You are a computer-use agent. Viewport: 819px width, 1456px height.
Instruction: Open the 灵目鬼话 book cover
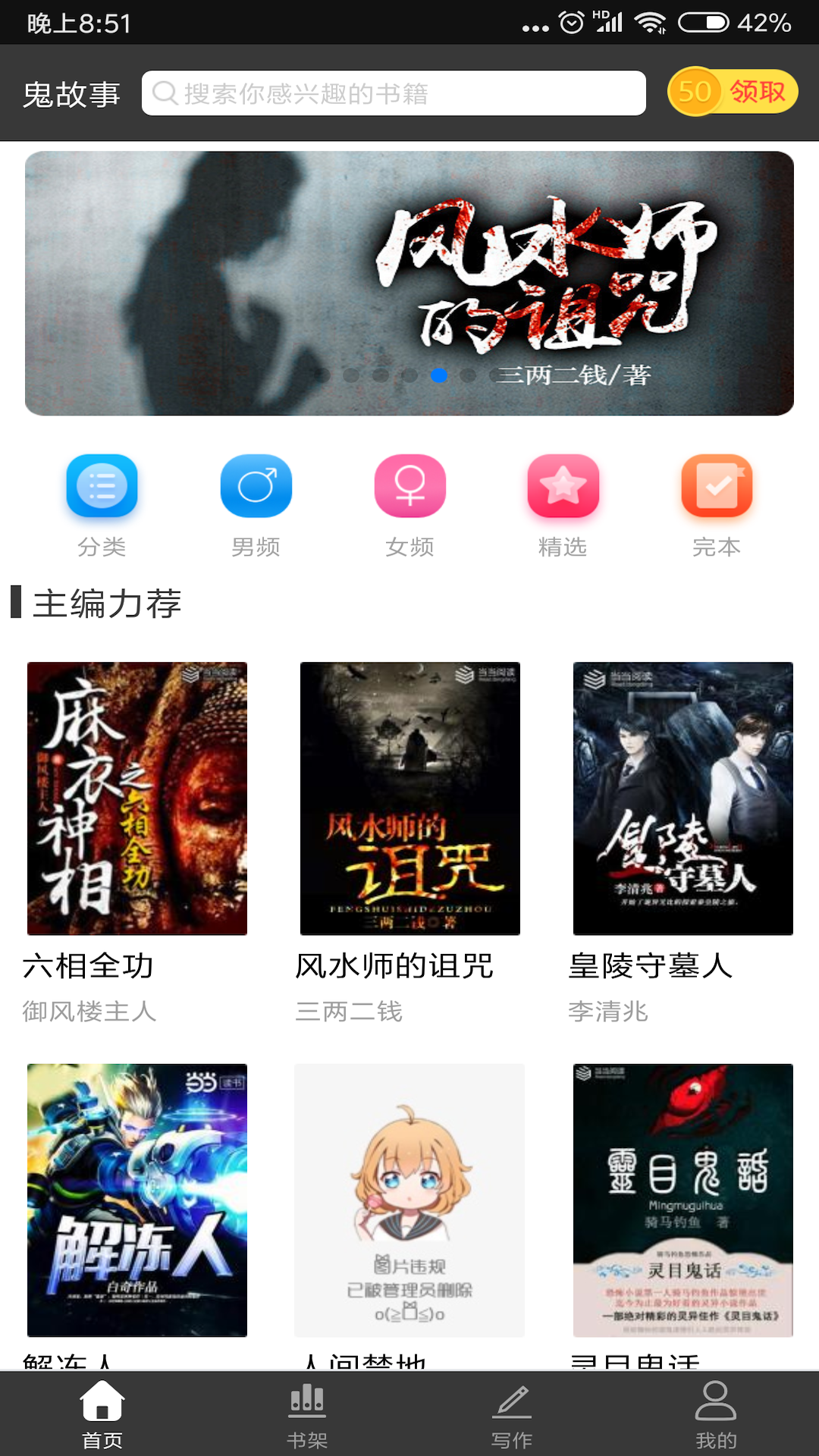[682, 1200]
